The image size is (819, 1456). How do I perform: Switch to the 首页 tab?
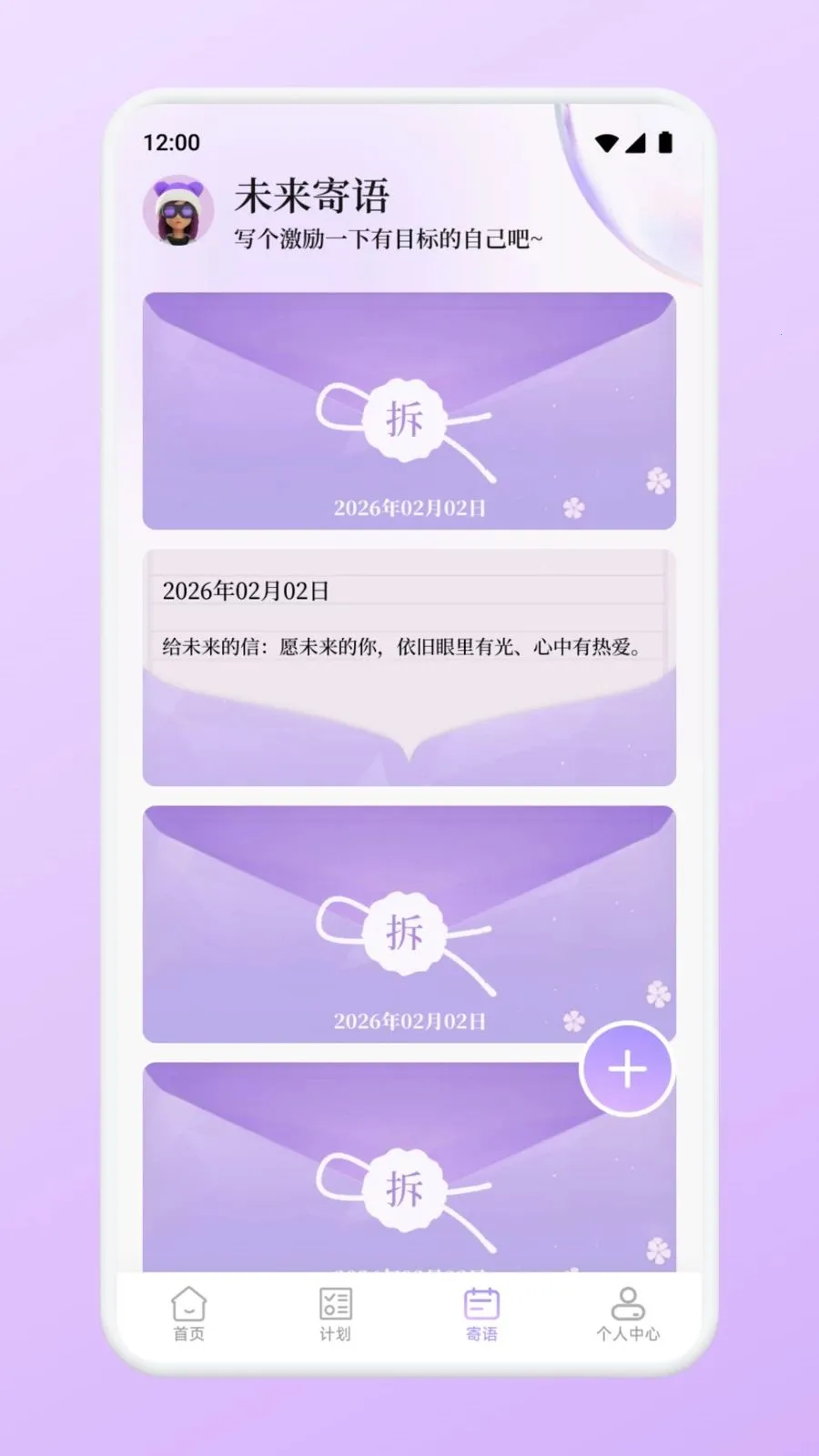[189, 1314]
